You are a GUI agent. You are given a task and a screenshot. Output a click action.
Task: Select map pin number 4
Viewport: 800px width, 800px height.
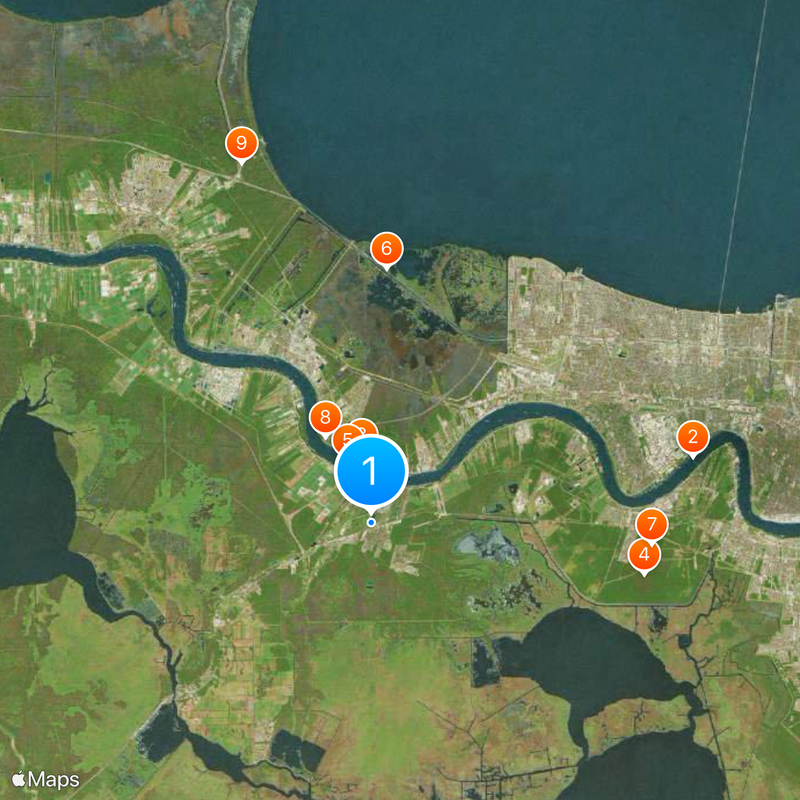coord(644,555)
